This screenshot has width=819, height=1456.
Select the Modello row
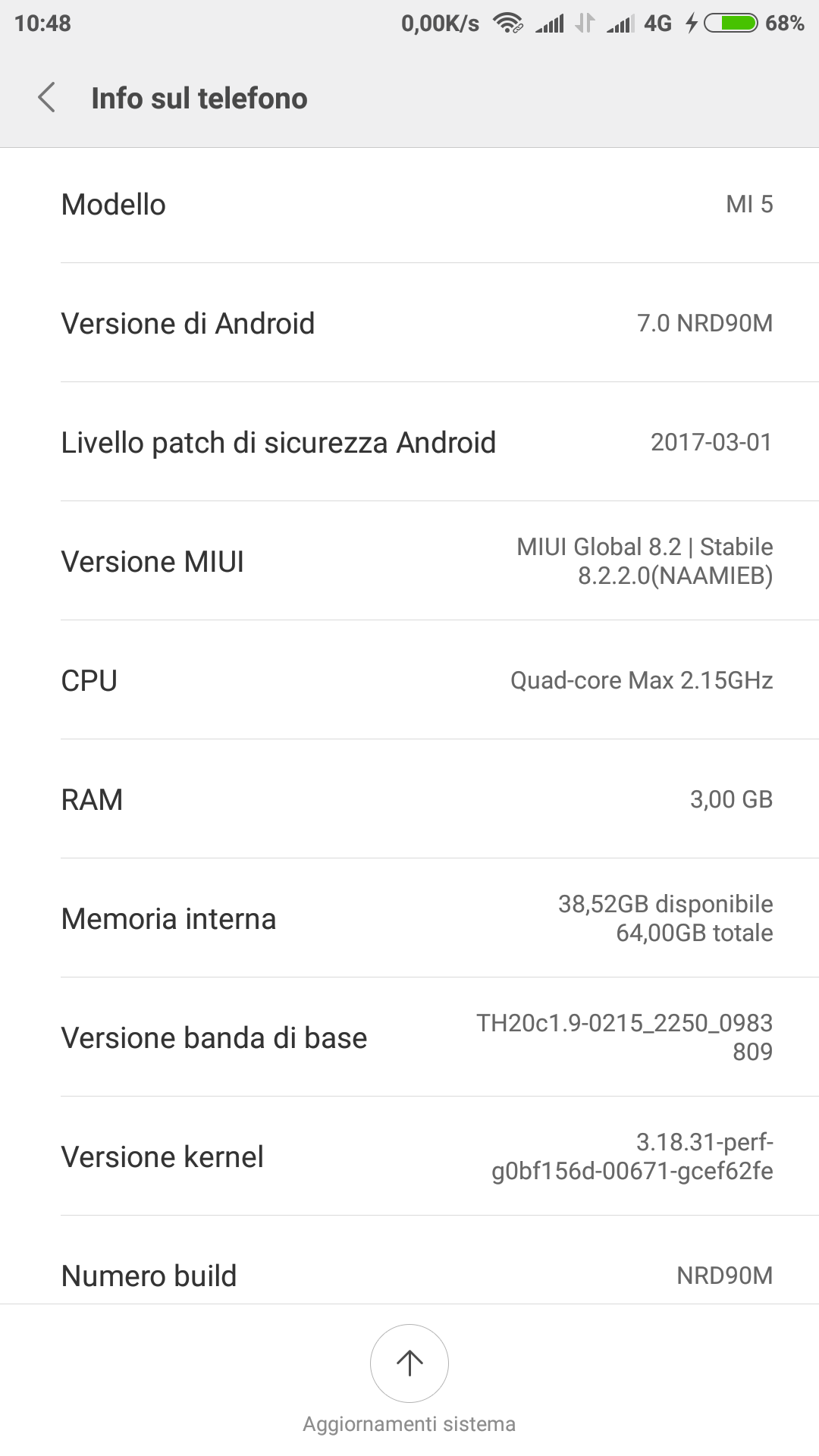pyautogui.click(x=409, y=205)
